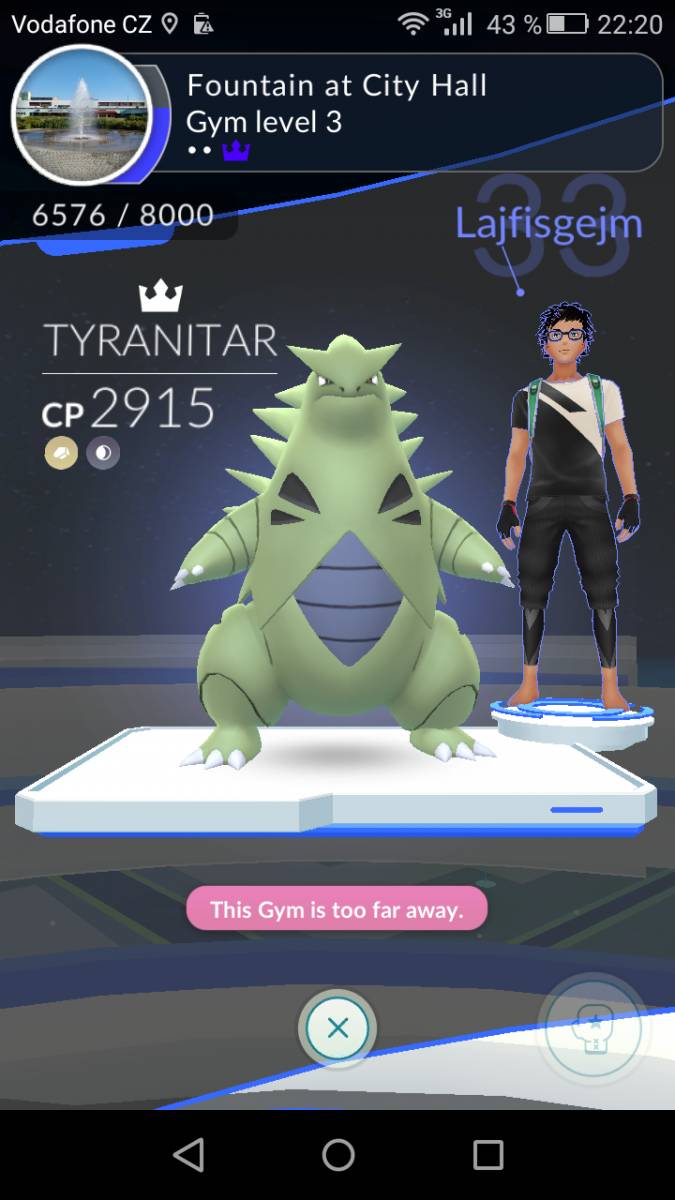This screenshot has width=675, height=1200.
Task: Close the gym view with the X button
Action: point(338,1027)
